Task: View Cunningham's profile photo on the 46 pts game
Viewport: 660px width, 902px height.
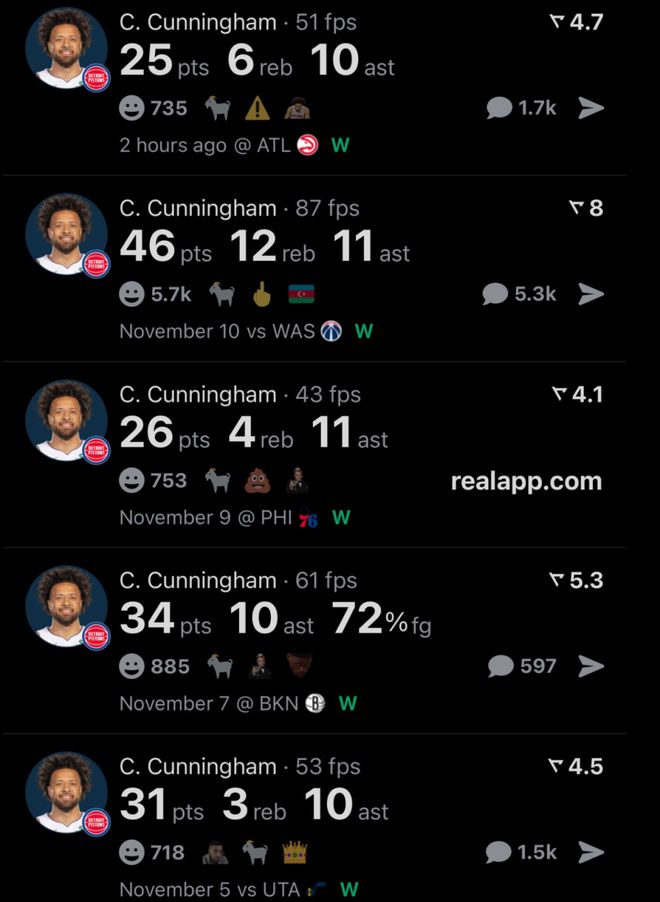Action: click(x=67, y=234)
